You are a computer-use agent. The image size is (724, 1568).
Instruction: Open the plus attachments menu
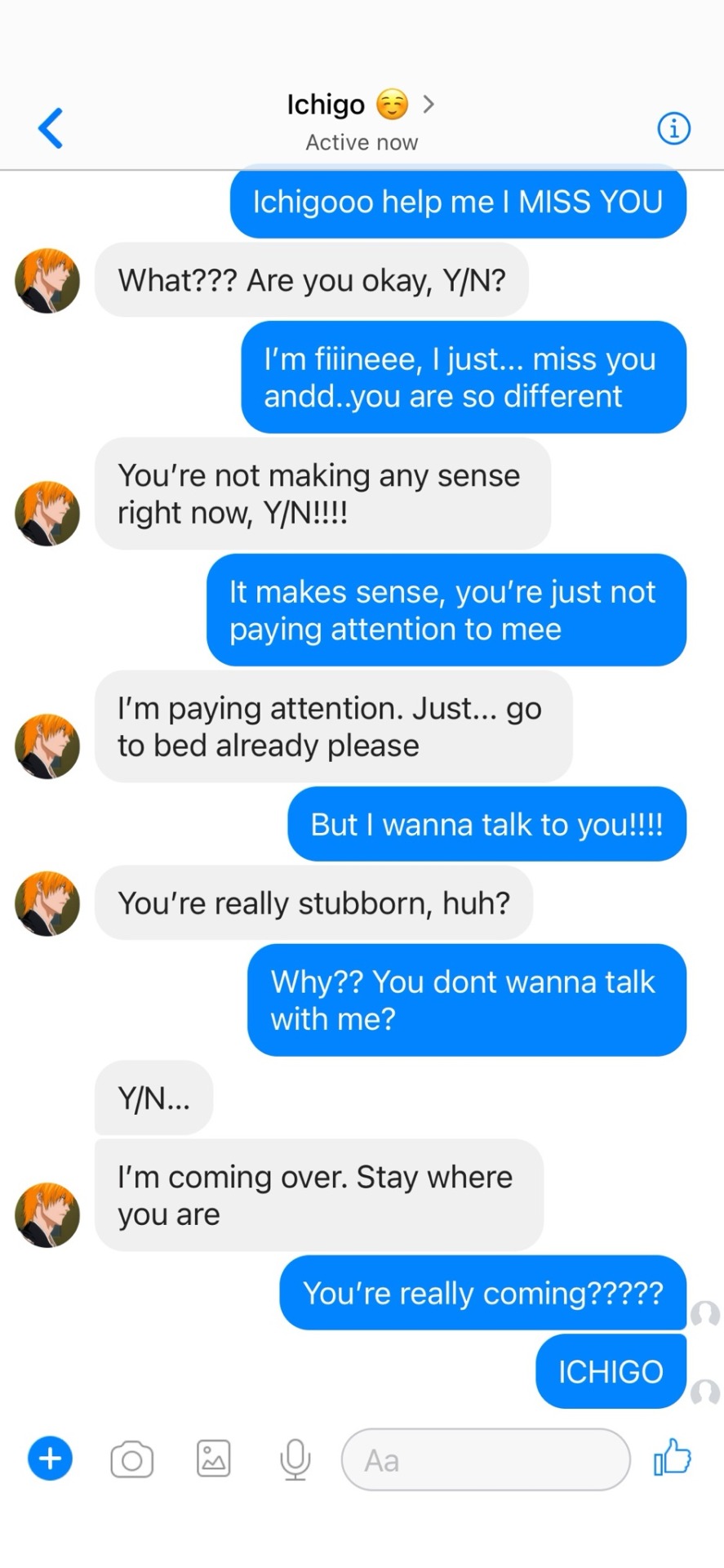click(x=51, y=1458)
